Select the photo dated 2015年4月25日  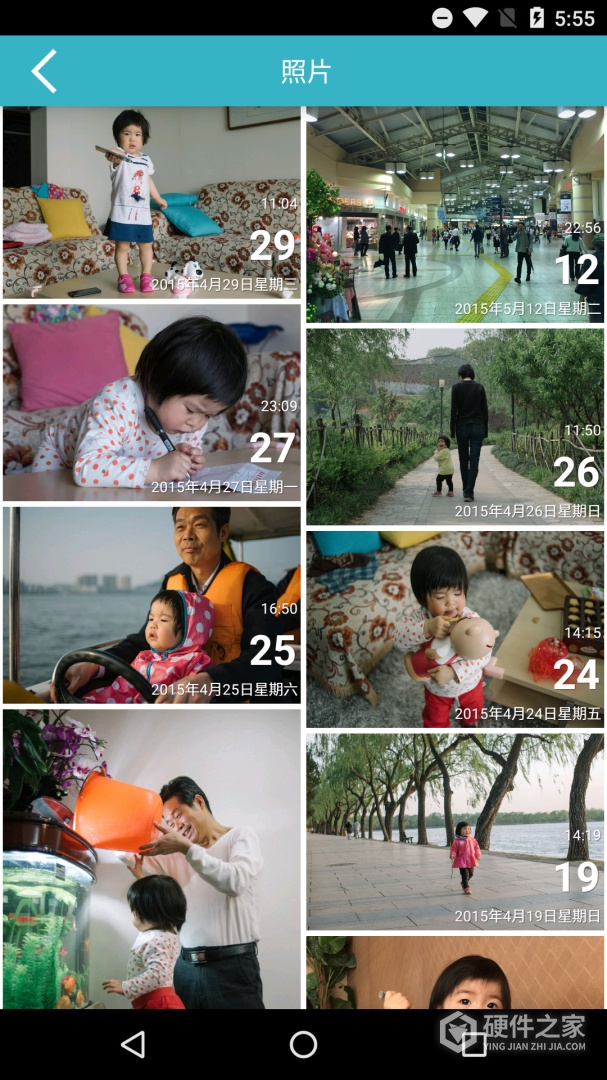[152, 605]
